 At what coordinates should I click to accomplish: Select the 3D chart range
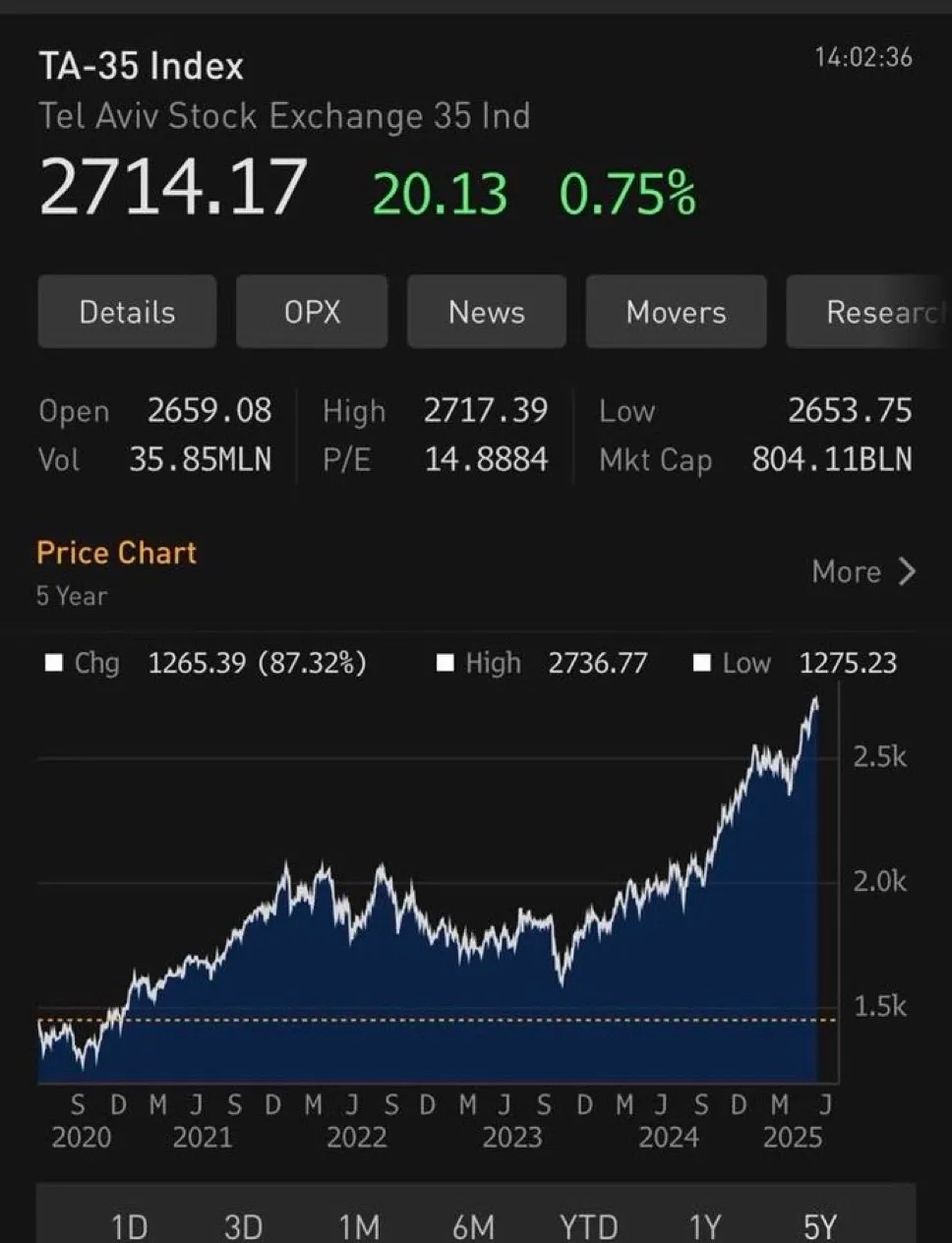(x=243, y=1226)
